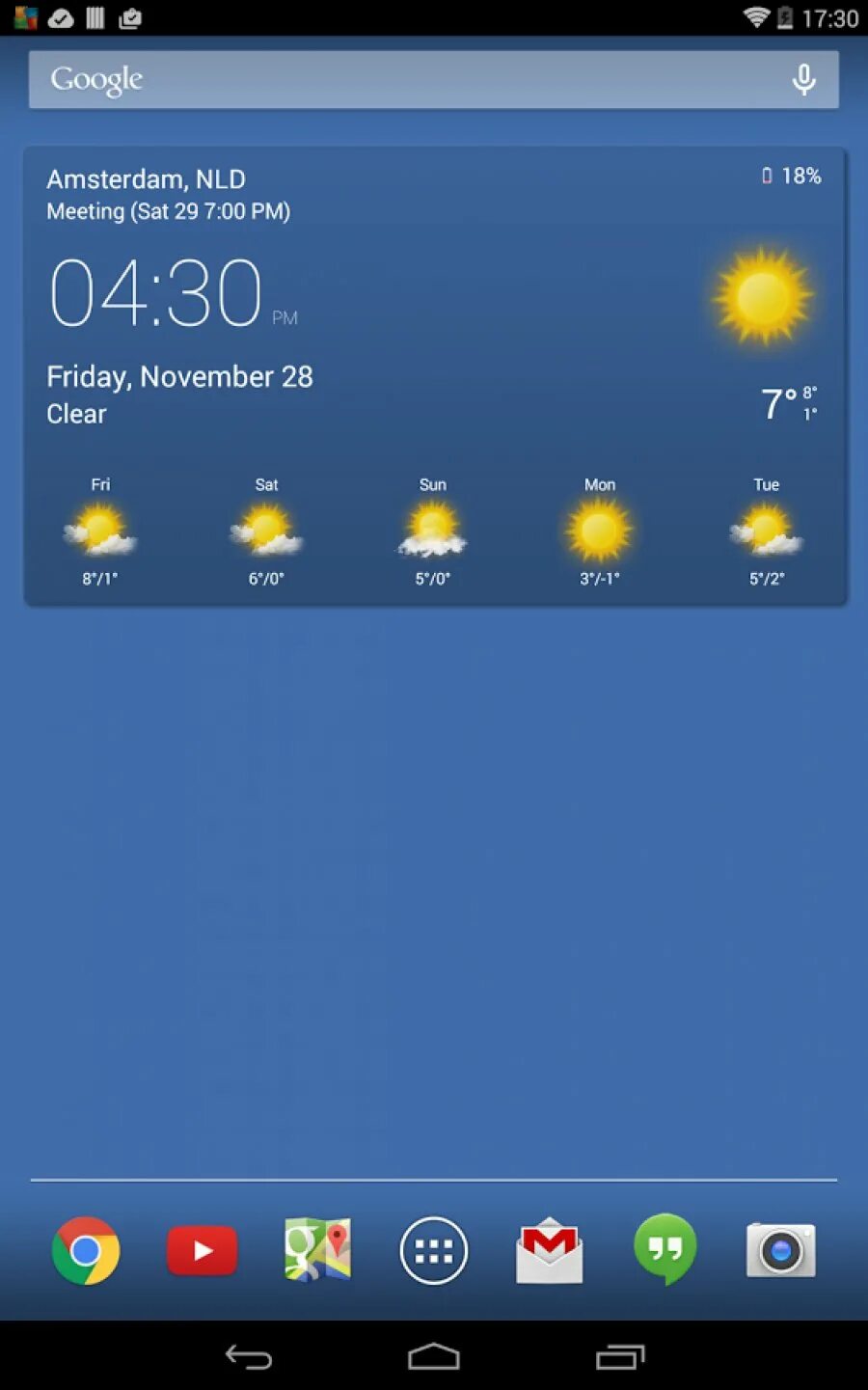
Task: Show recent apps
Action: (620, 1357)
